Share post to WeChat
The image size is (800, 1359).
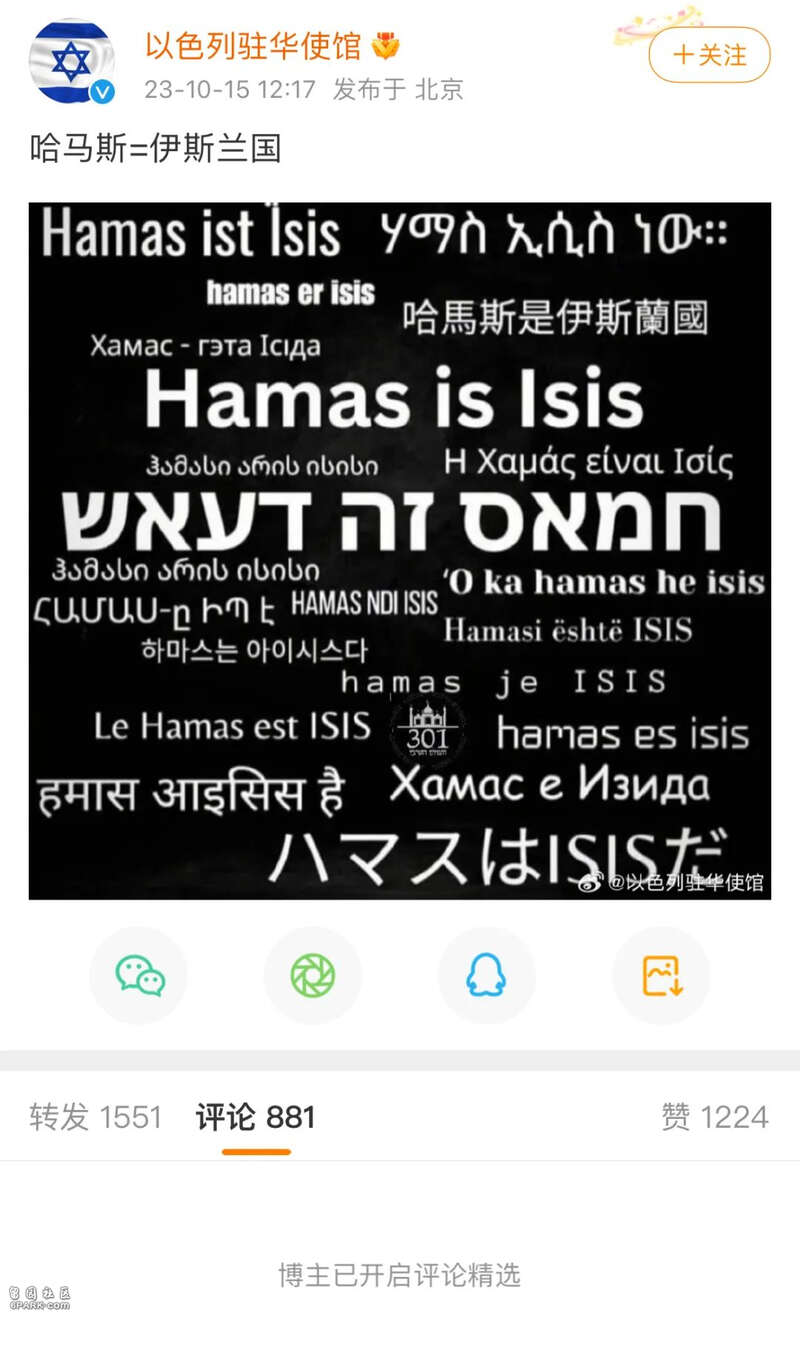139,975
